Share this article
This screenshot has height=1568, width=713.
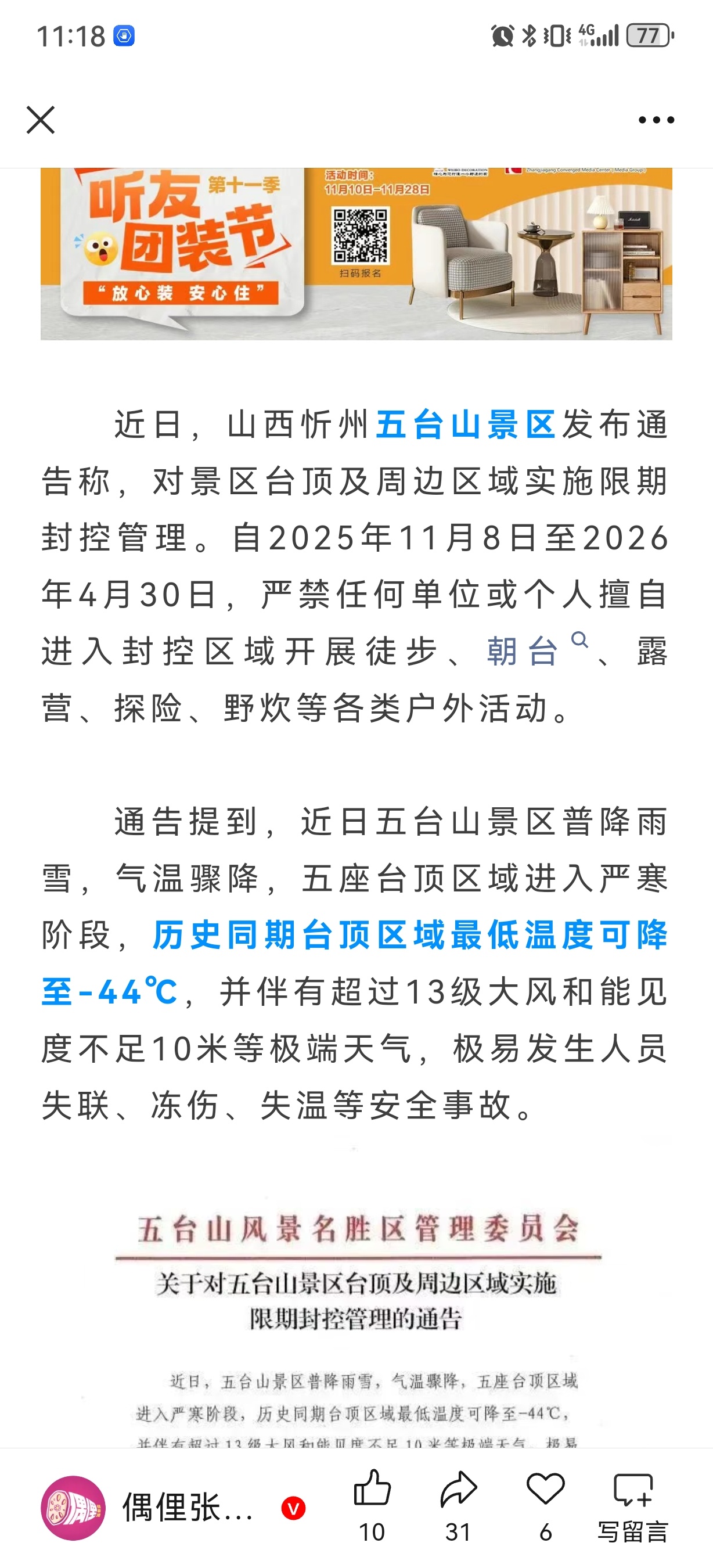tap(458, 1506)
